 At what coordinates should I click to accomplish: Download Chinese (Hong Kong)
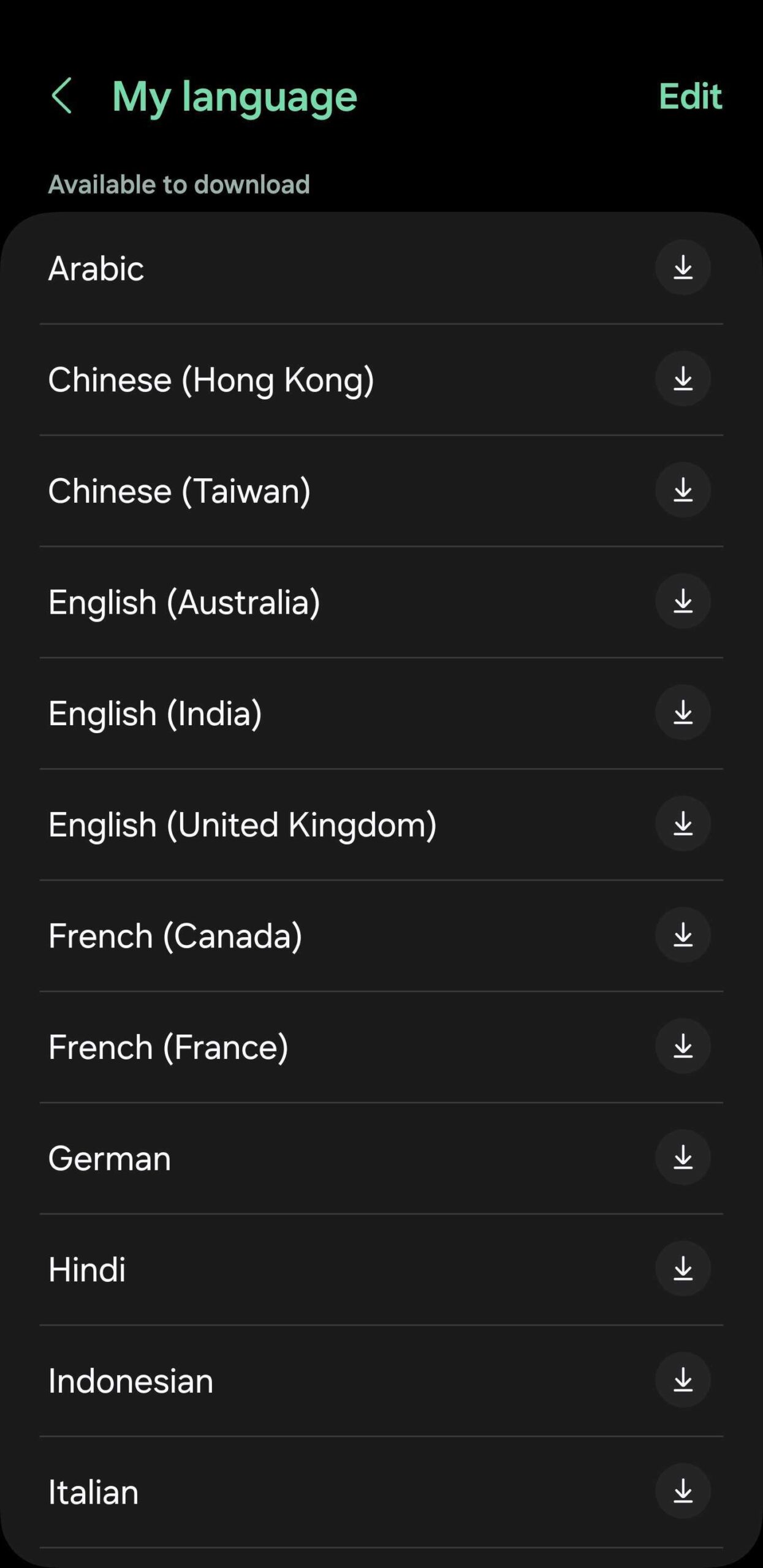point(683,379)
